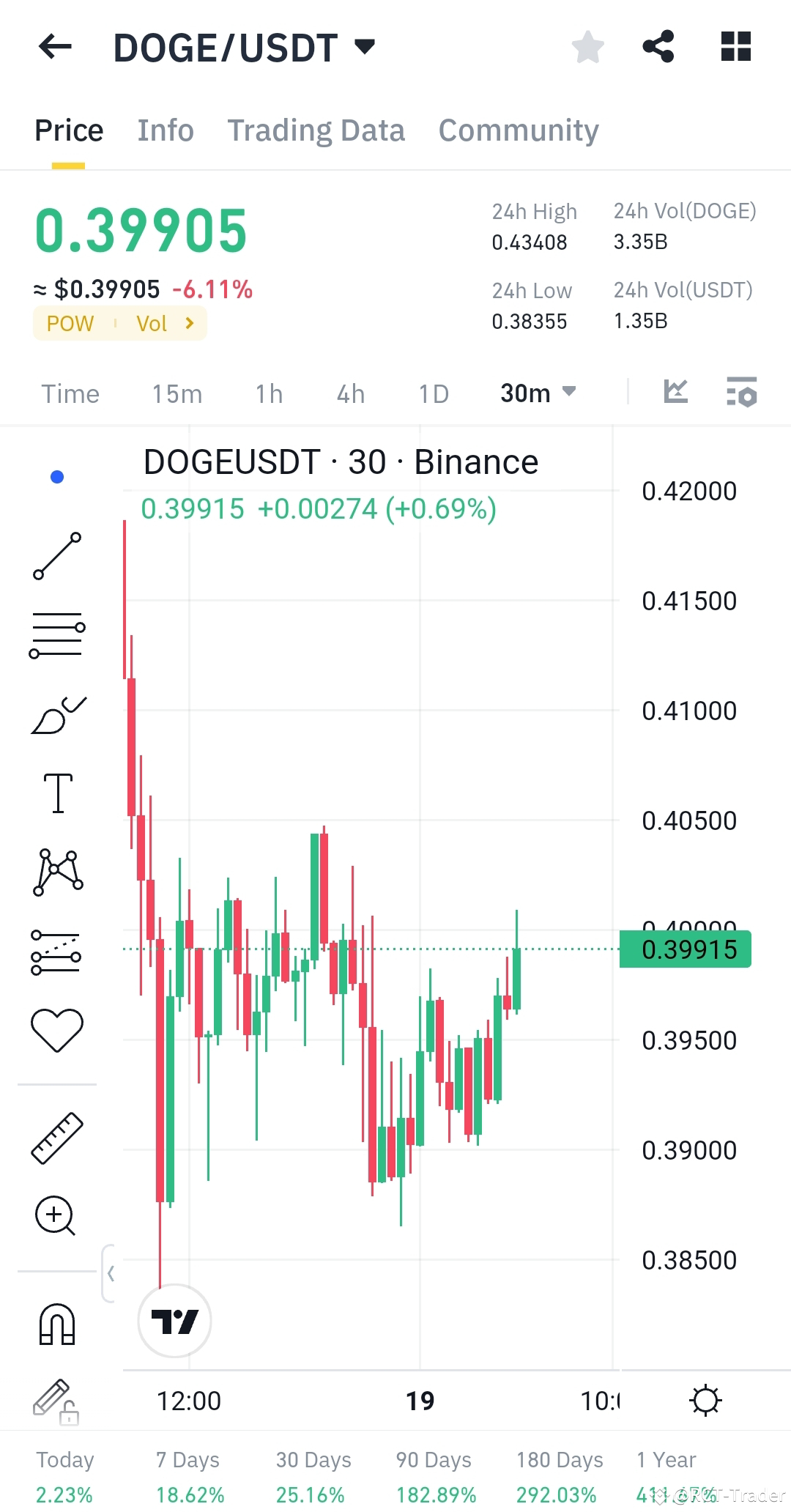The height and width of the screenshot is (1512, 791).
Task: Open the zoom-in tool on the chart
Action: click(56, 1215)
